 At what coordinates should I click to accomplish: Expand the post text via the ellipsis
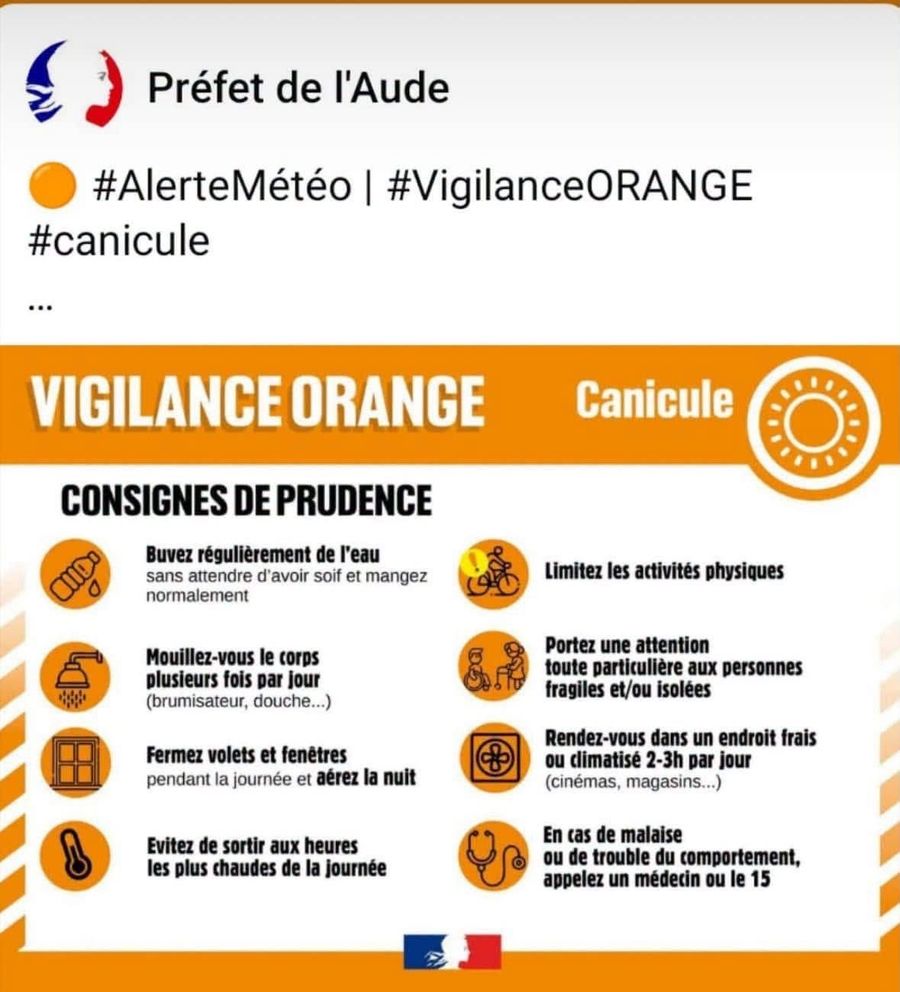point(40,308)
